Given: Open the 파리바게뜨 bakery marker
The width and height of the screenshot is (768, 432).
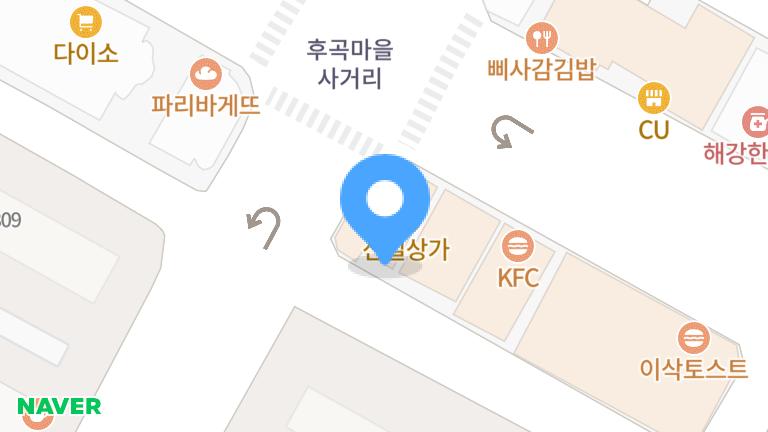Looking at the screenshot, I should [206, 73].
